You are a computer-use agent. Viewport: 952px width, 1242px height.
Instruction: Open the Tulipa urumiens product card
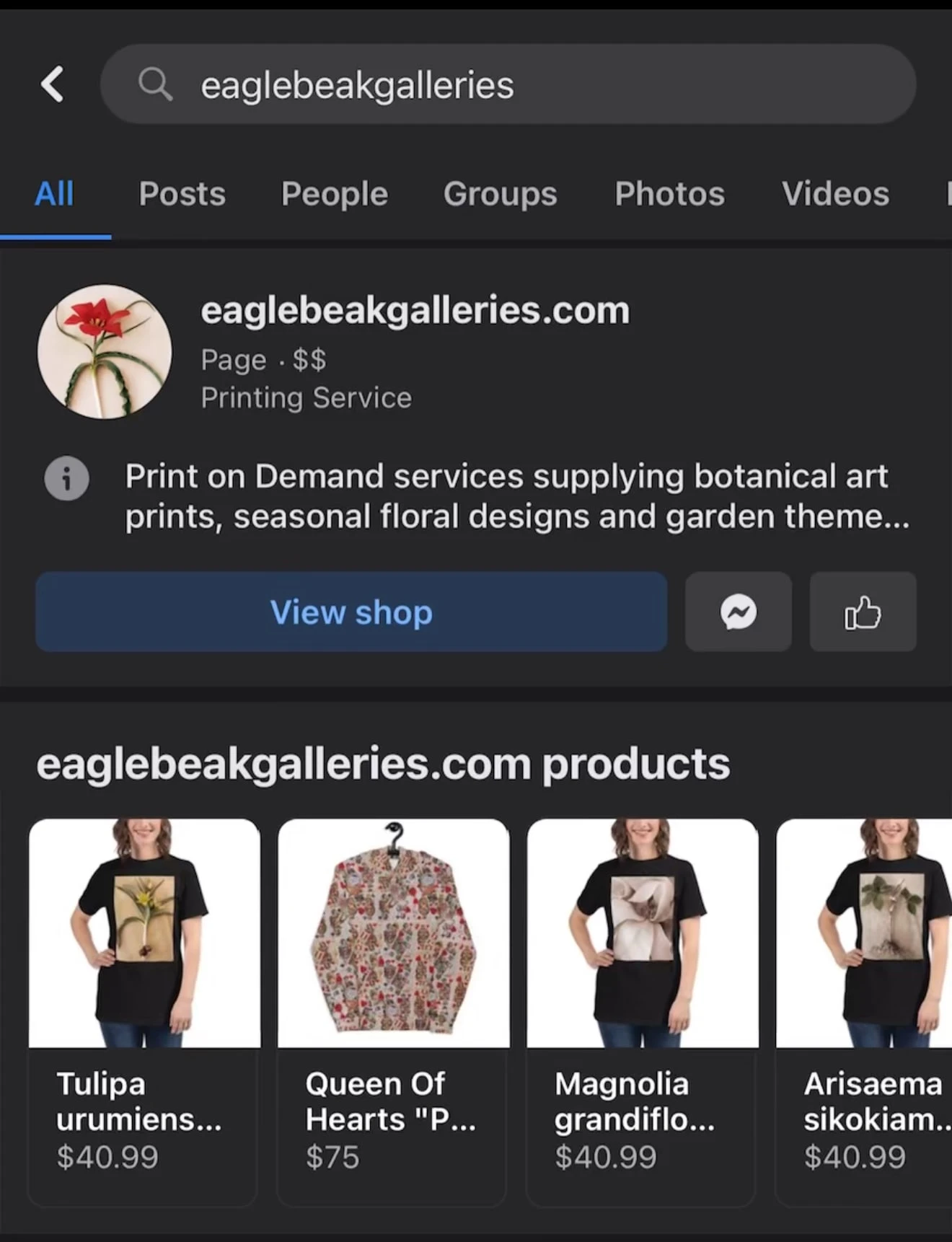(144, 1010)
